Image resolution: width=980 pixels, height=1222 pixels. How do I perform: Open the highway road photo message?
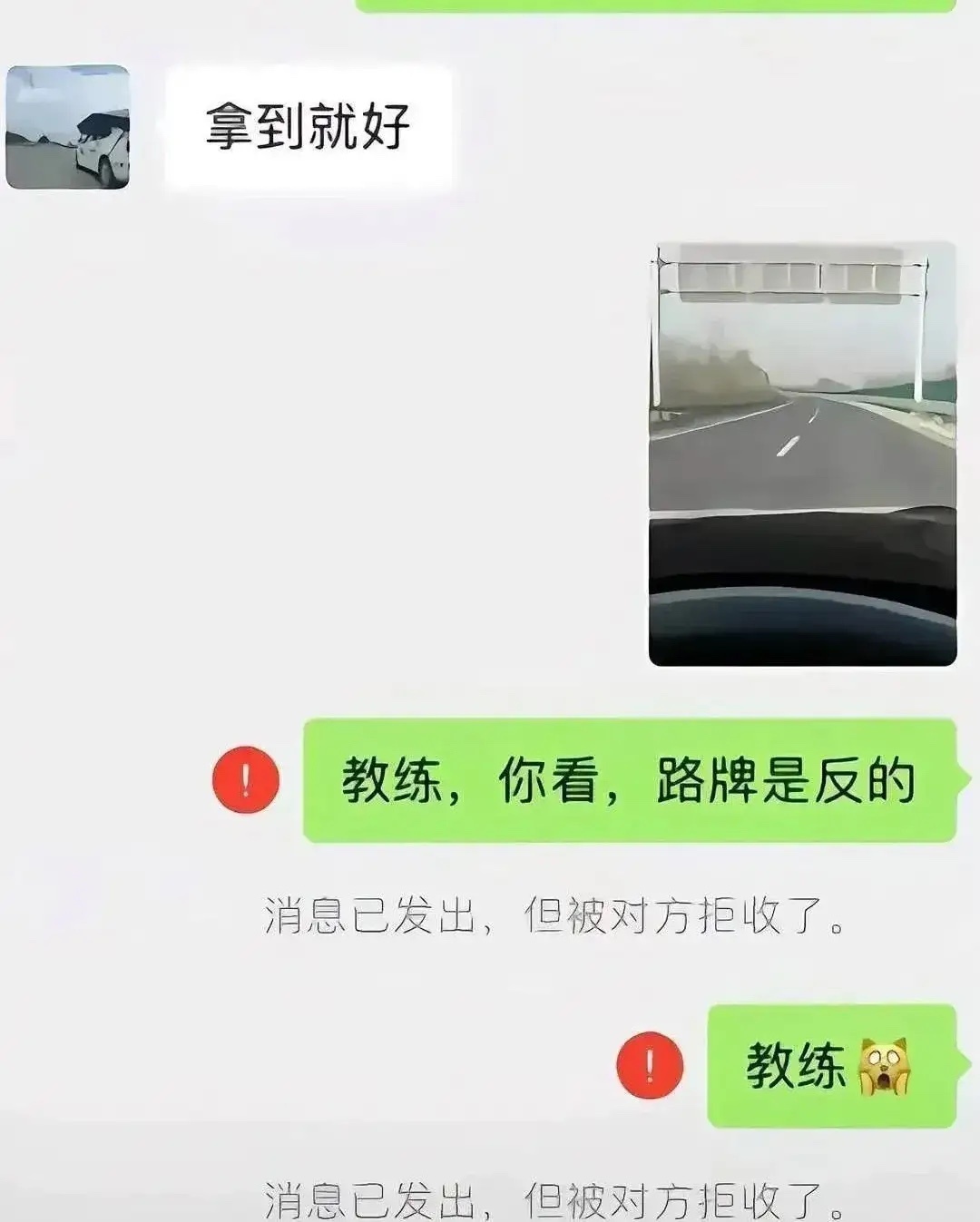799,449
